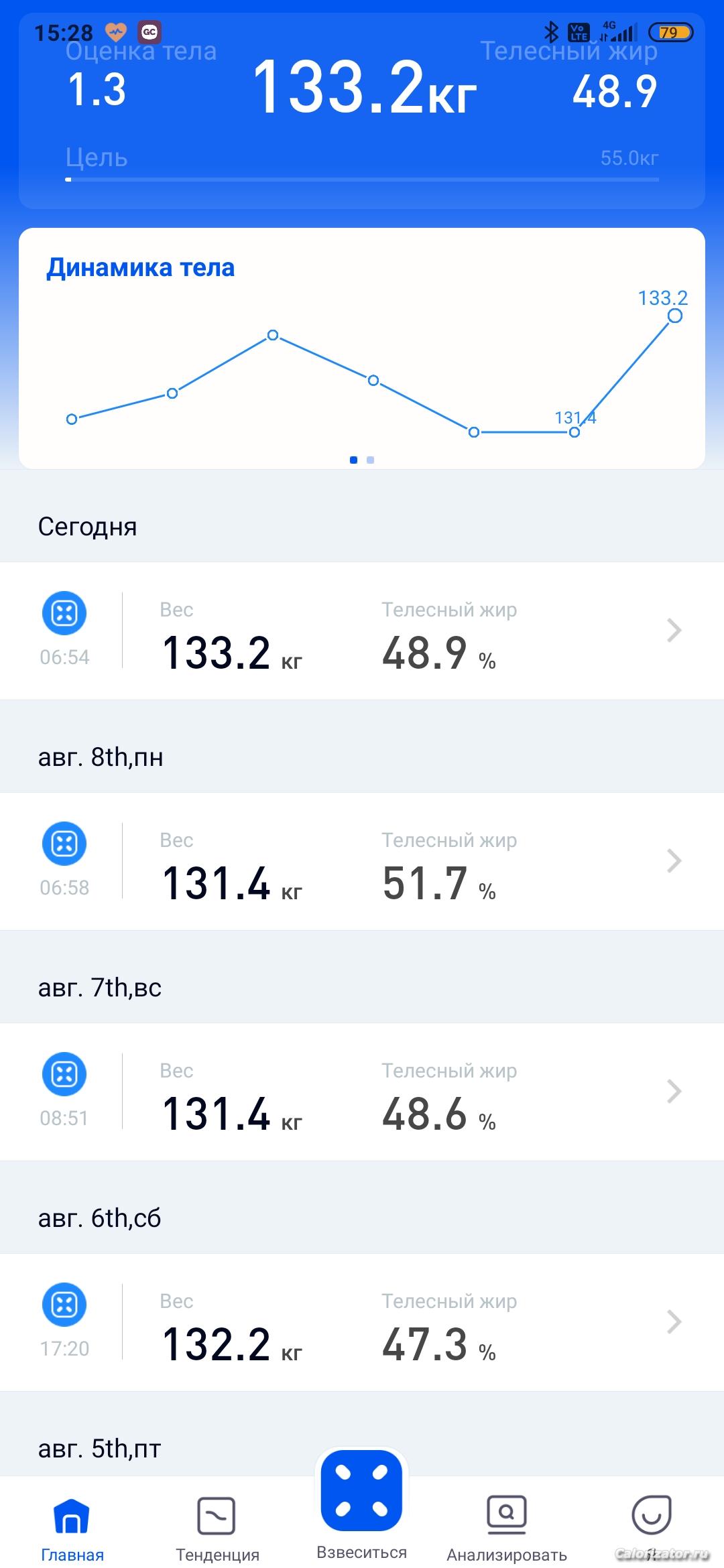Open the Aug 6th 17:20 weight entry
The height and width of the screenshot is (1568, 724).
(x=362, y=1322)
